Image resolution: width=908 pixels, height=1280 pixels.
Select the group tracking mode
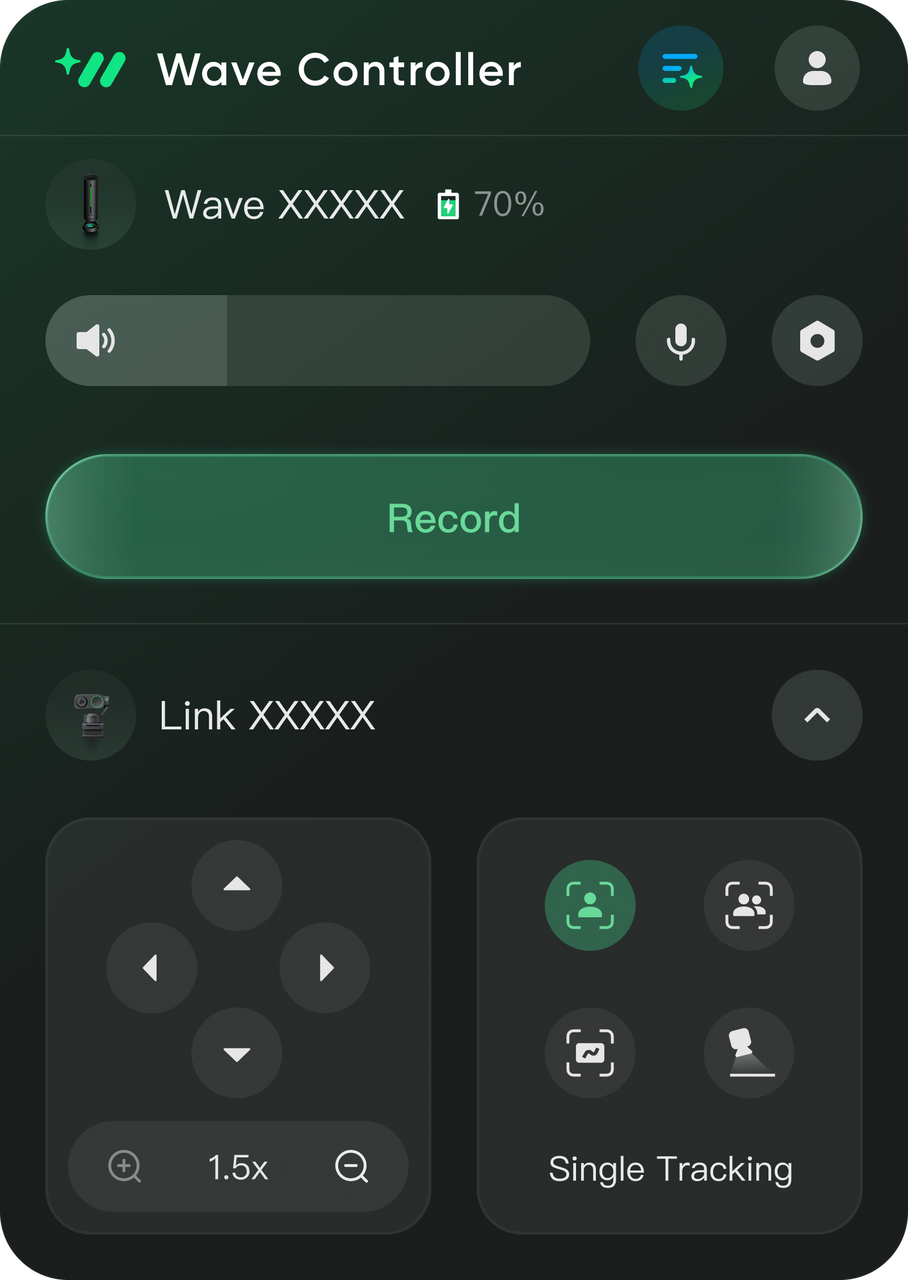(x=749, y=905)
